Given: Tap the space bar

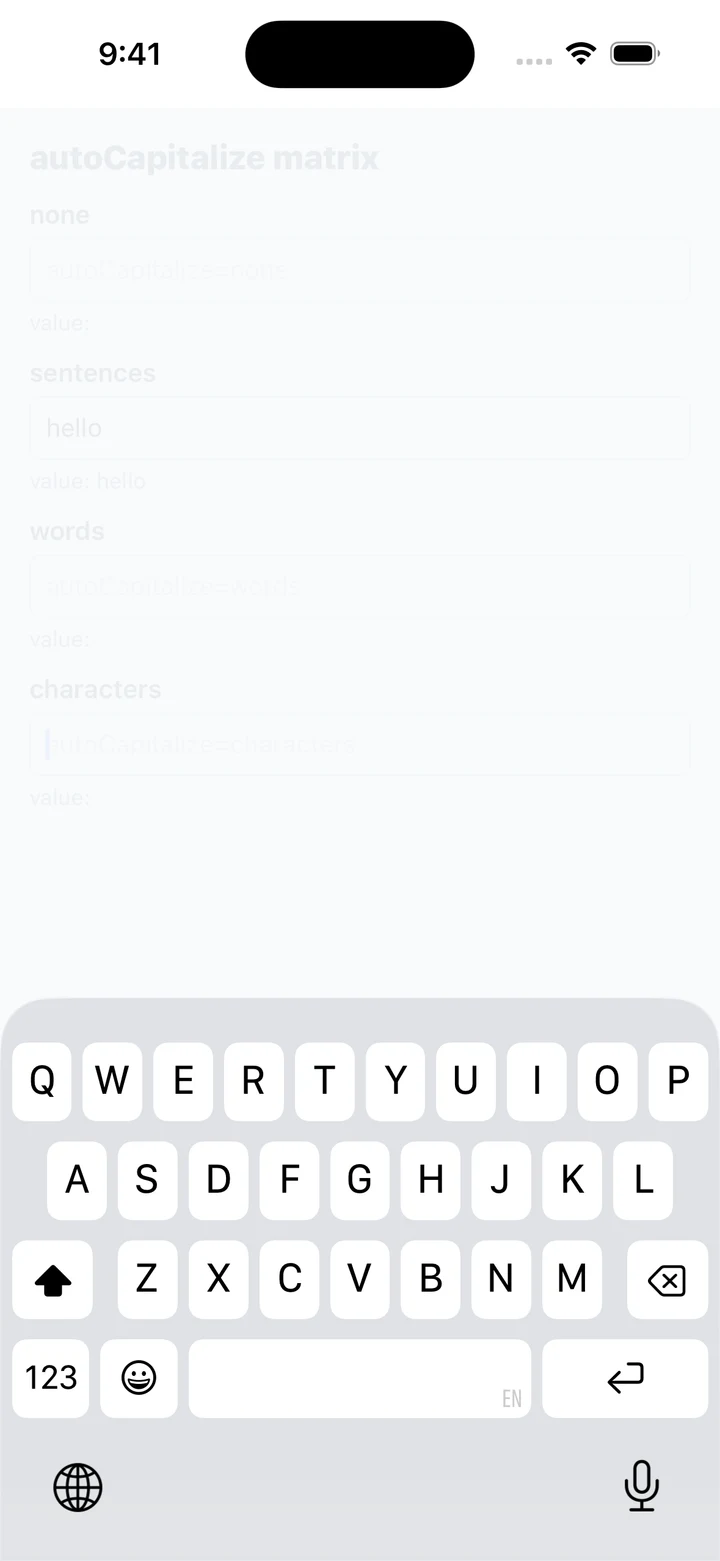Looking at the screenshot, I should coord(360,1378).
